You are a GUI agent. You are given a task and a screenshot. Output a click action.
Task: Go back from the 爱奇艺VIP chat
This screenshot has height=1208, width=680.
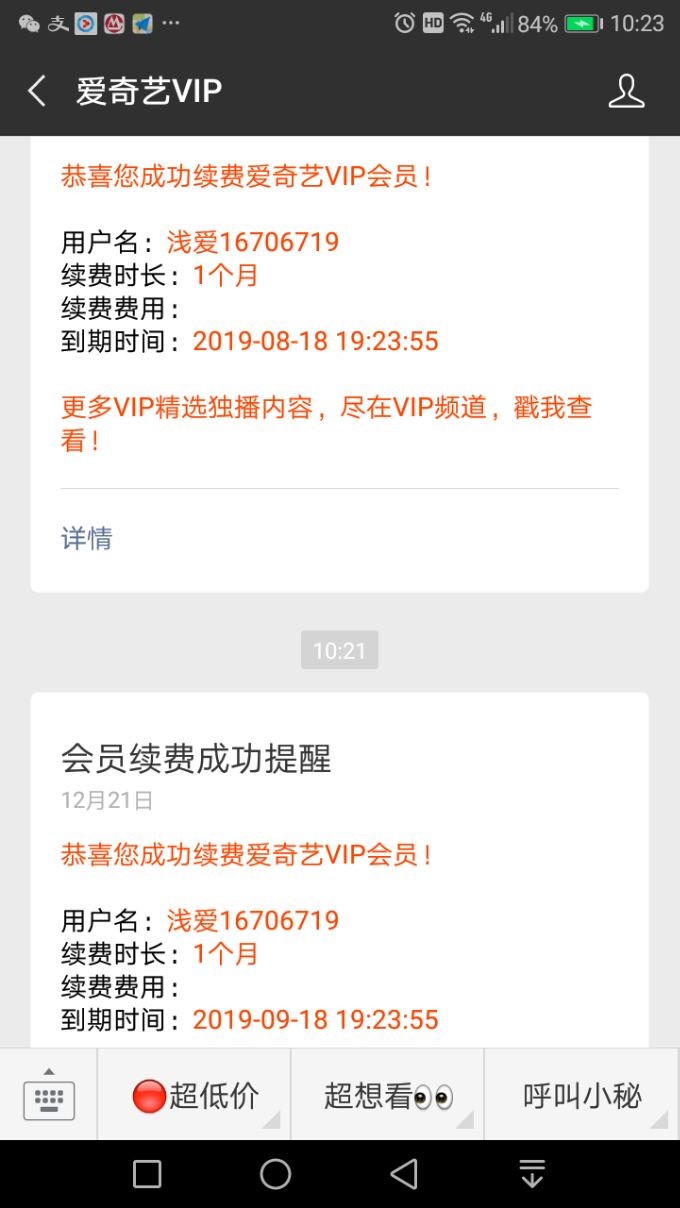point(37,92)
